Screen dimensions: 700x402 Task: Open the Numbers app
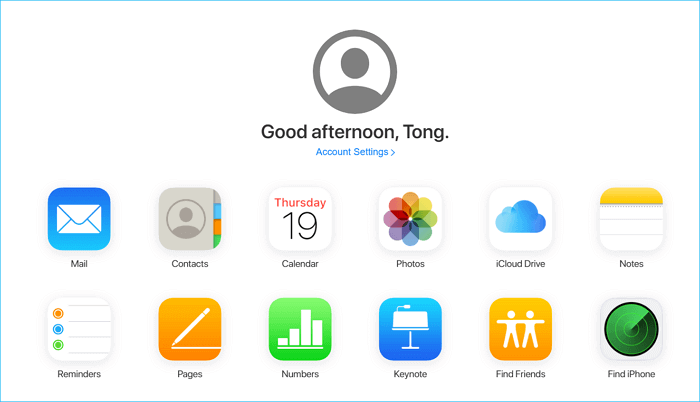300,329
